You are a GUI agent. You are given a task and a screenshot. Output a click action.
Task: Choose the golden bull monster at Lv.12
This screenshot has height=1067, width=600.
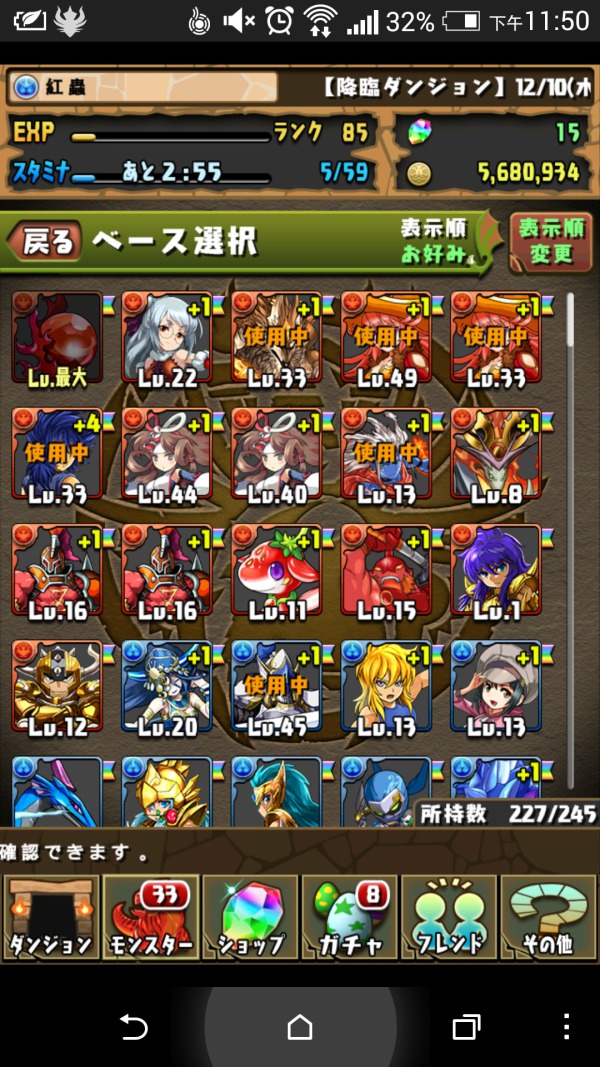pos(57,687)
